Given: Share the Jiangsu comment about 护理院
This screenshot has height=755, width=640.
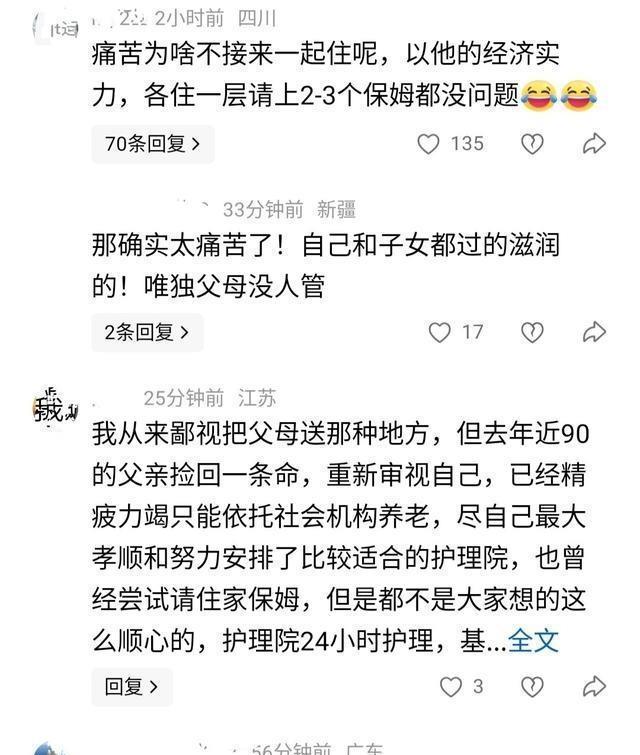Looking at the screenshot, I should coord(594,687).
